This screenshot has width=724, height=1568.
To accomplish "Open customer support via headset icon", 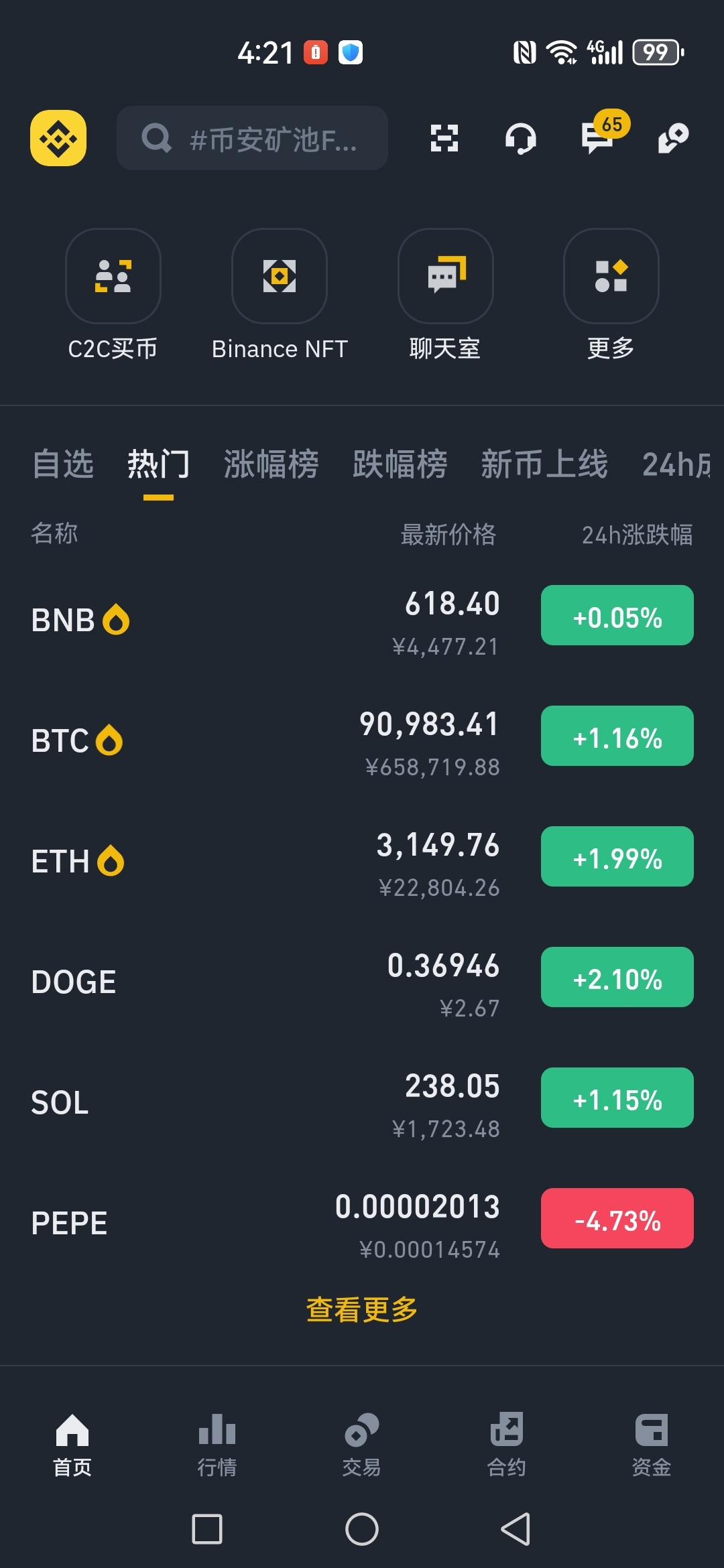I will coord(522,138).
